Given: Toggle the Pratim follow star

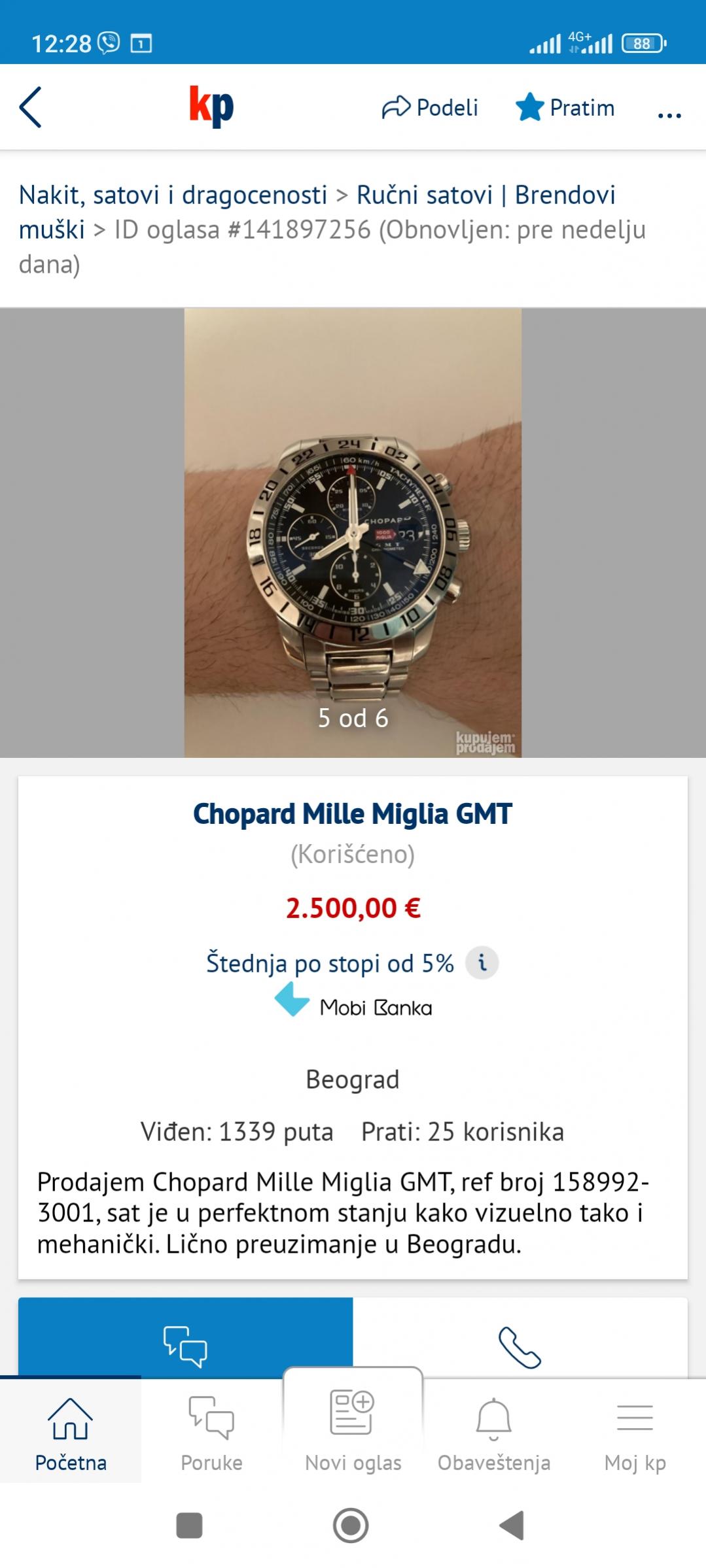Looking at the screenshot, I should pyautogui.click(x=565, y=107).
